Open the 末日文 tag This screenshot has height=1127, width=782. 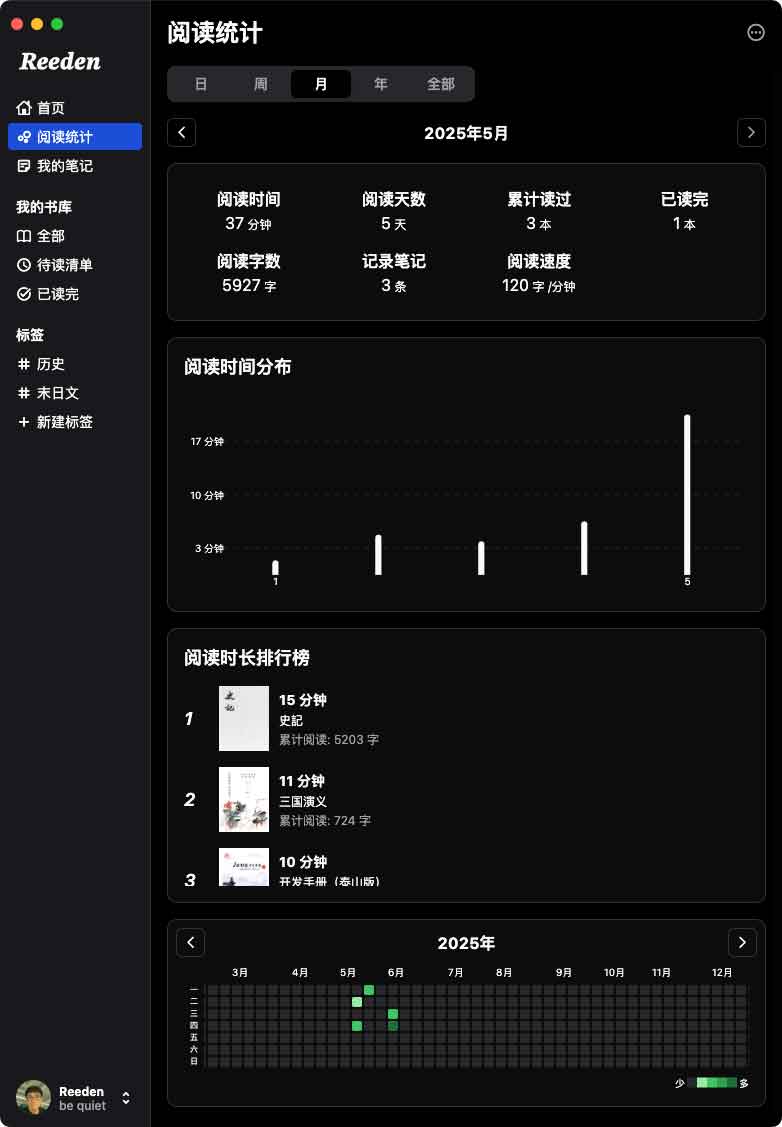tap(58, 393)
